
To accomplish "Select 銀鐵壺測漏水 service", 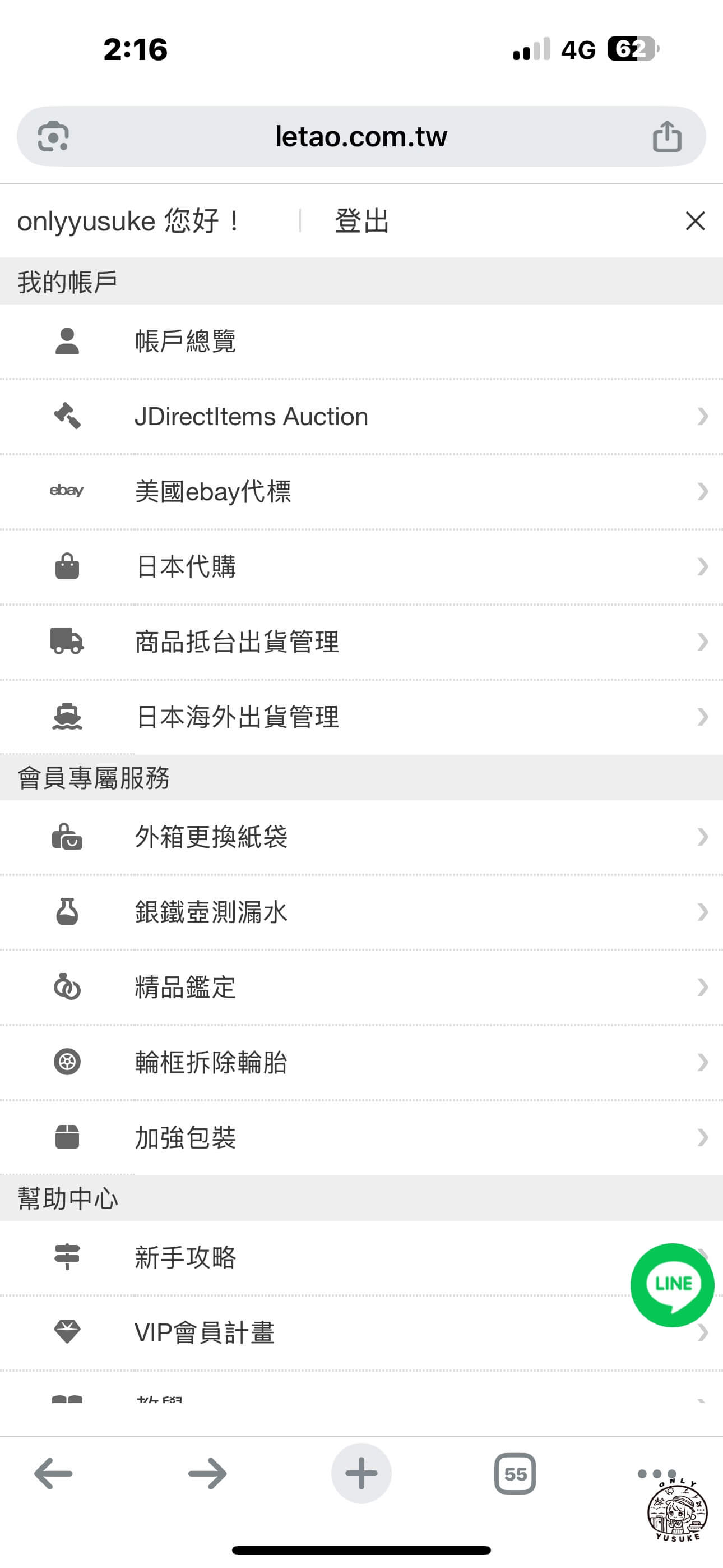I will tap(211, 912).
